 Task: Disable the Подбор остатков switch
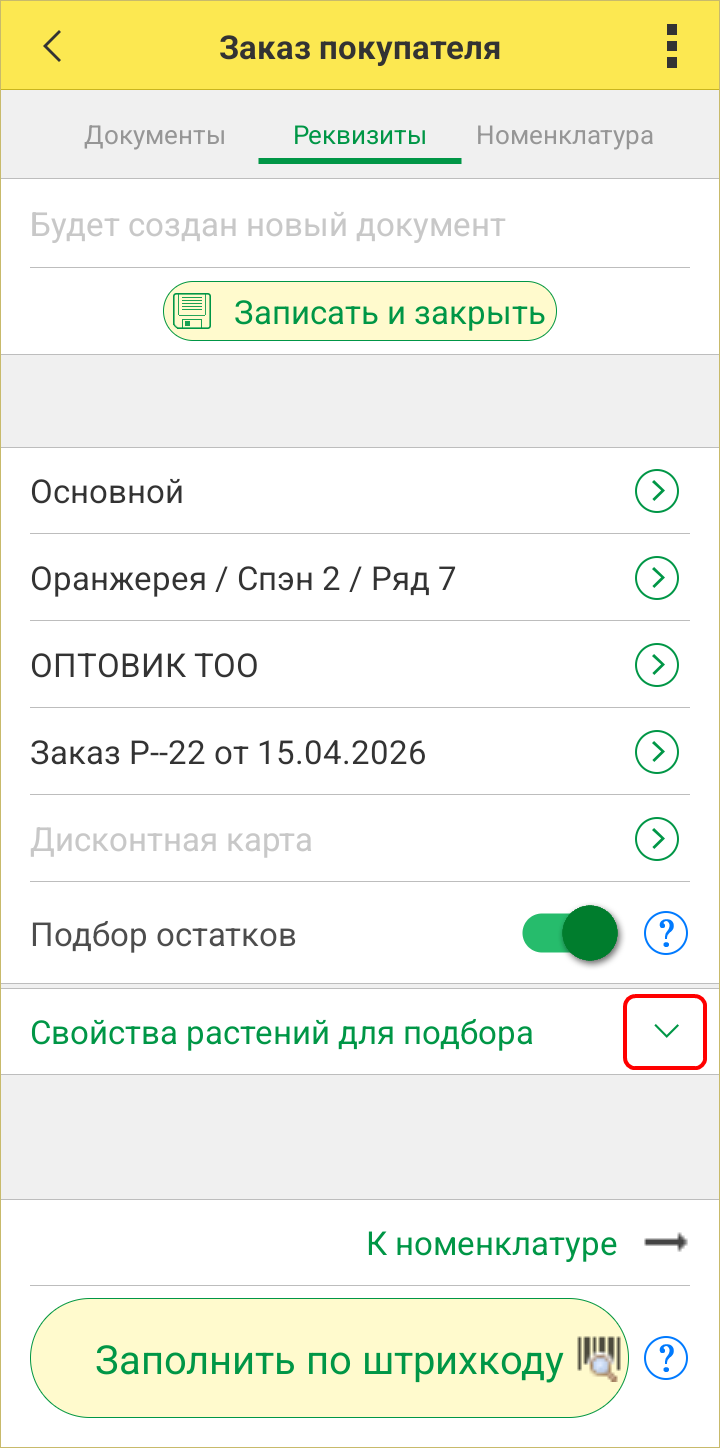coord(570,933)
